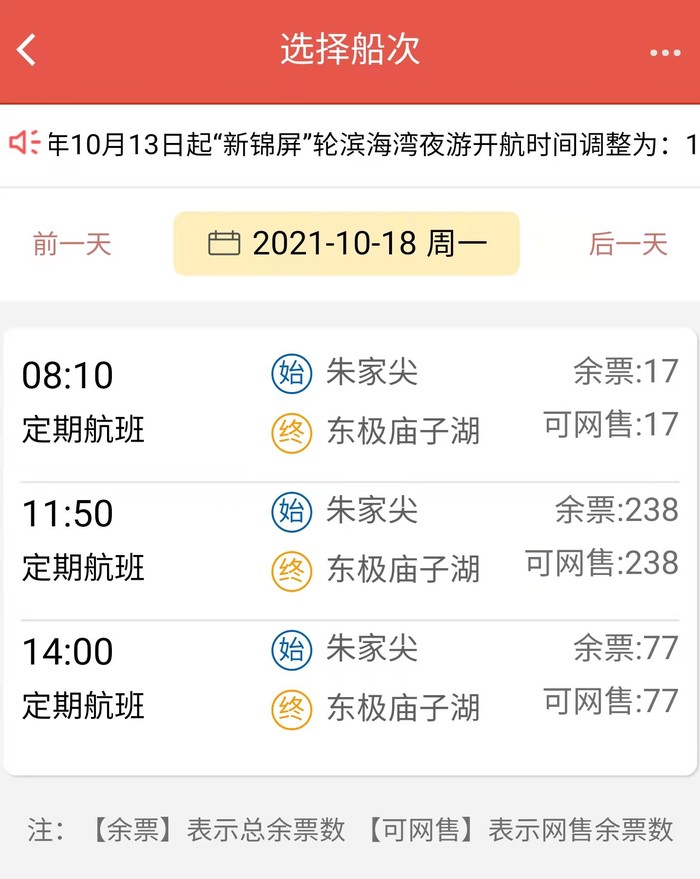Jump to the next day (后一天)
Screen dimensions: 700x879
(x=628, y=244)
